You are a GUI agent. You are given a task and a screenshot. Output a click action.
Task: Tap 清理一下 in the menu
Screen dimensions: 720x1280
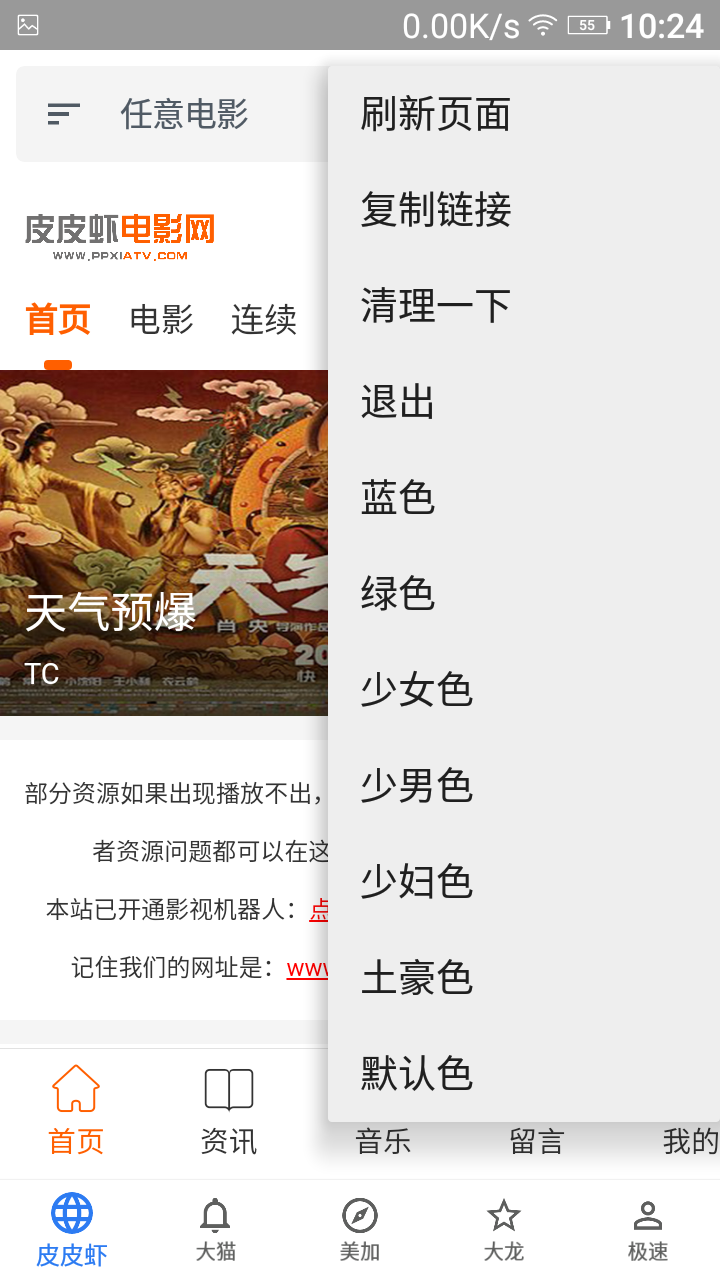pyautogui.click(x=436, y=306)
